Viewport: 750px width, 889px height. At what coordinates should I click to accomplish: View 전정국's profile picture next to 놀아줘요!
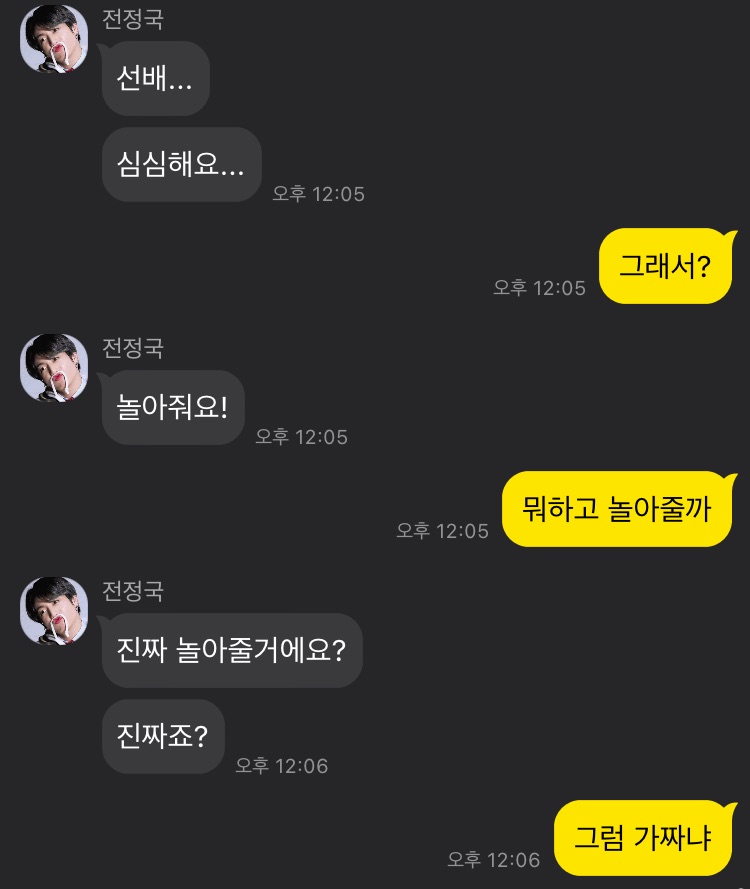pos(54,368)
